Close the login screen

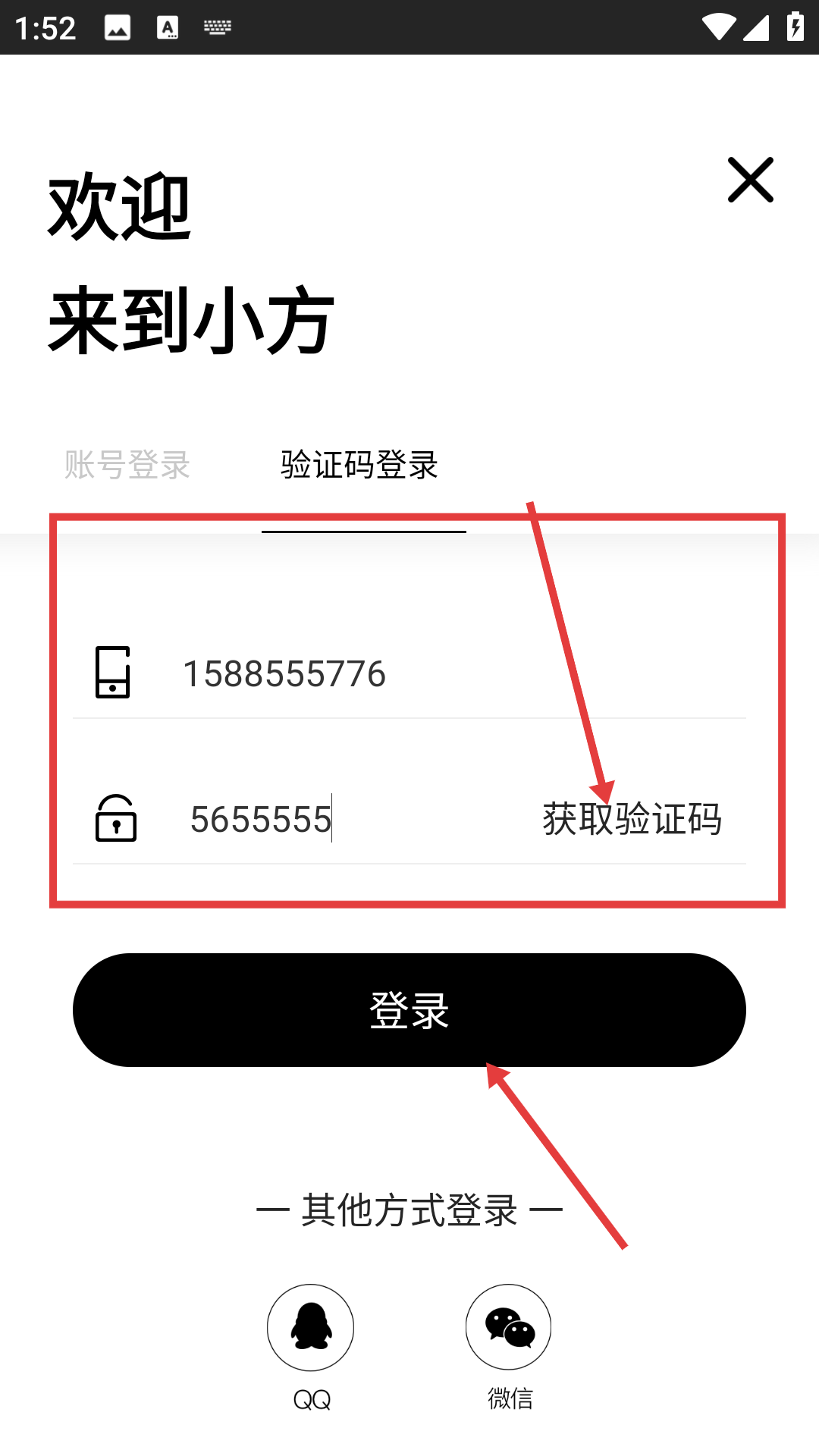[x=751, y=180]
